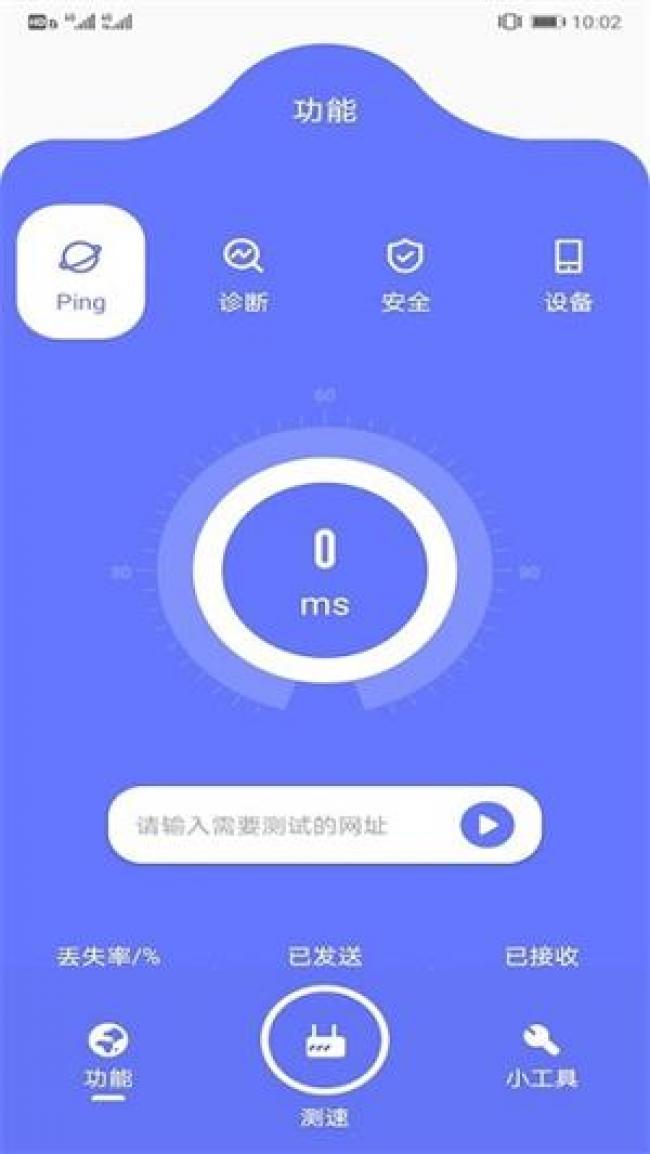Viewport: 650px width, 1154px height.
Task: Open the 诊断 diagnosis tool
Action: tap(243, 274)
